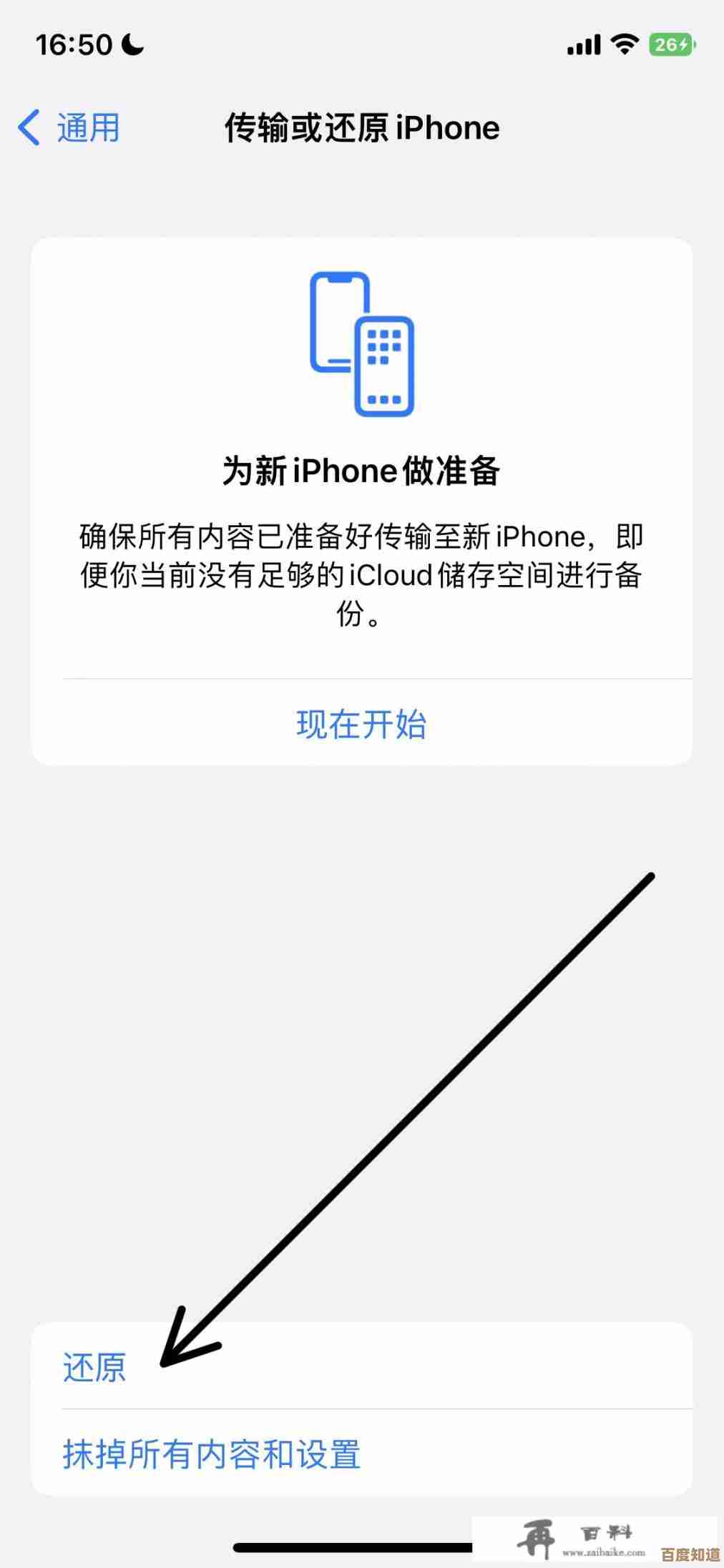Open the 还原 option
This screenshot has width=724, height=1568.
95,1367
